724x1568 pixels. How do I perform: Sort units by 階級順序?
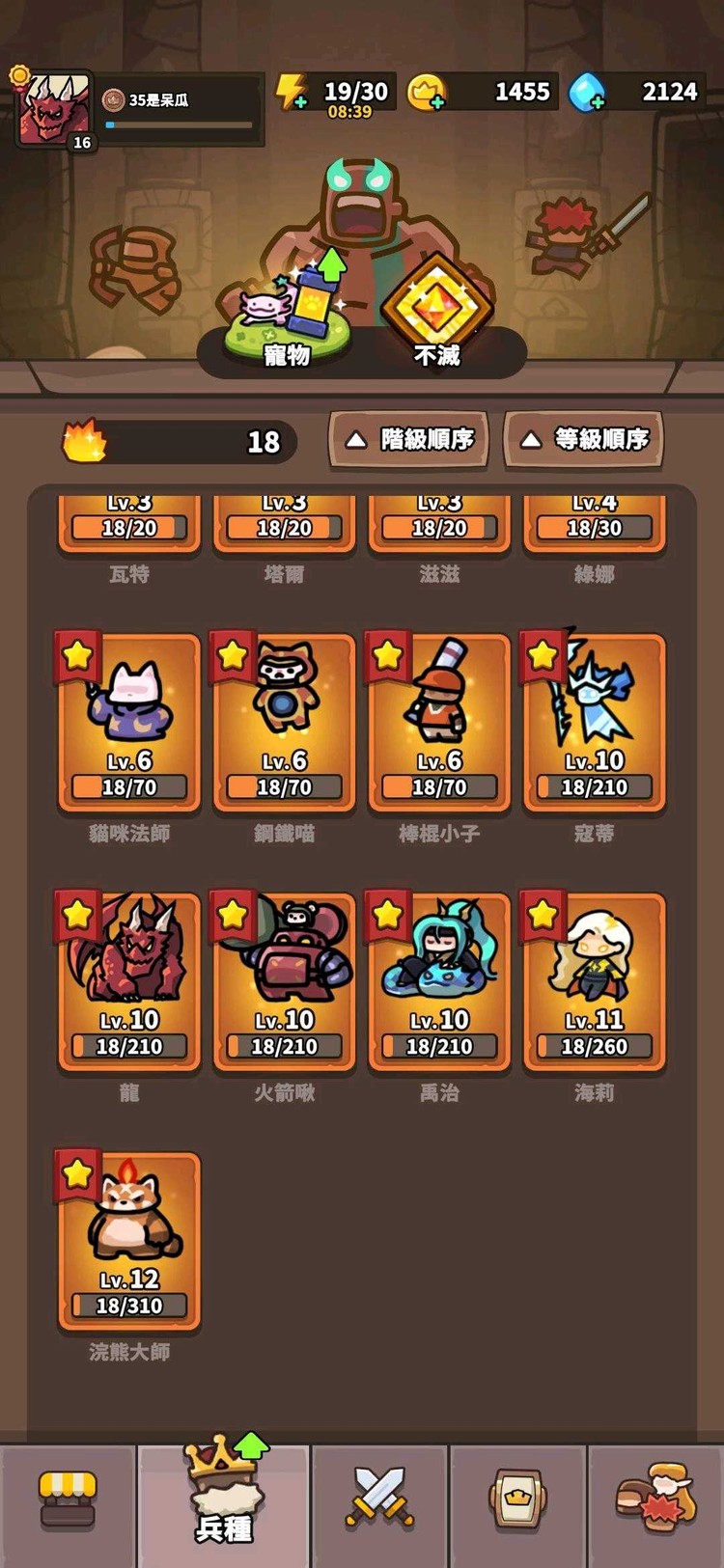408,440
